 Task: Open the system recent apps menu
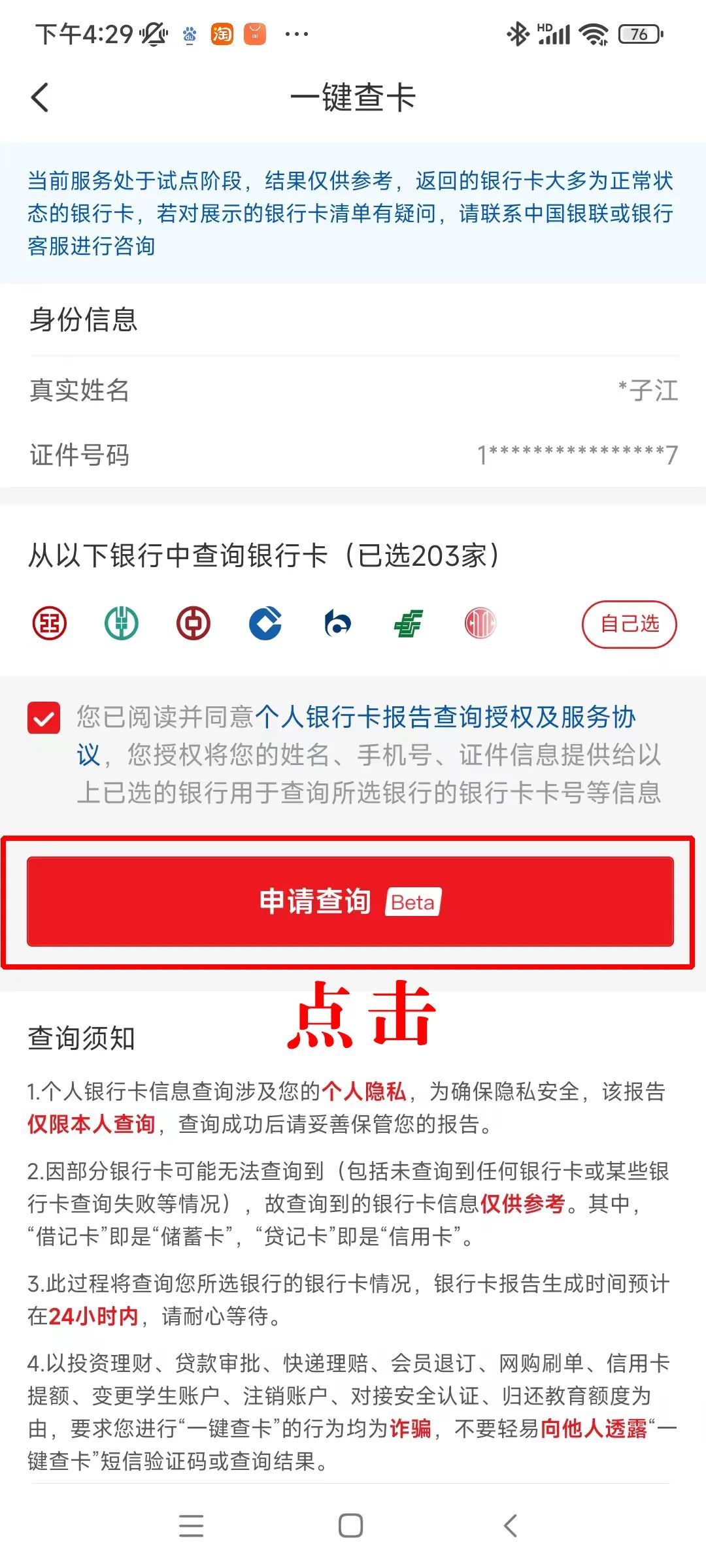coord(191,1526)
